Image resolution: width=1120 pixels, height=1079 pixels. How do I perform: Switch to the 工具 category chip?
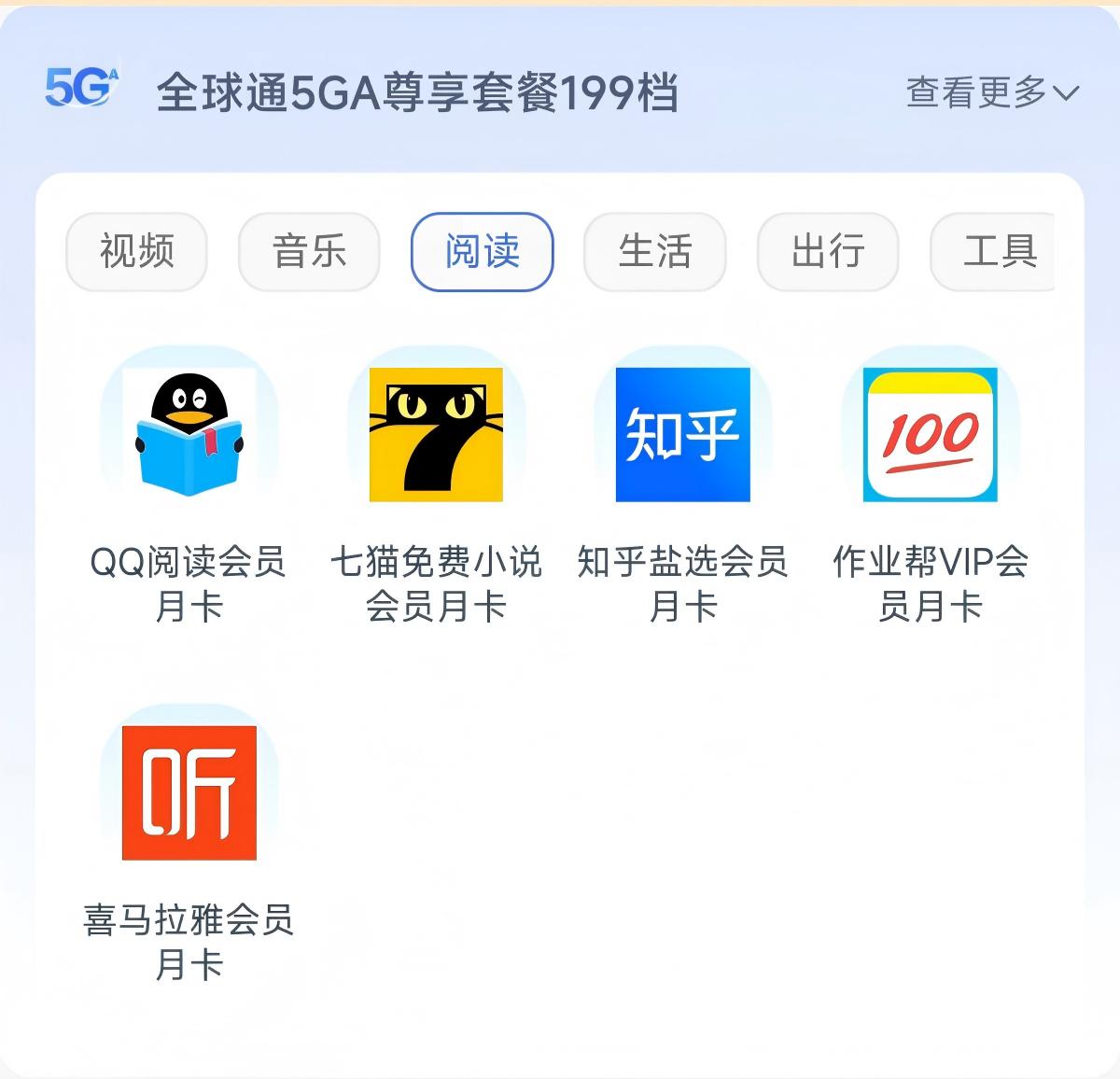pos(995,252)
